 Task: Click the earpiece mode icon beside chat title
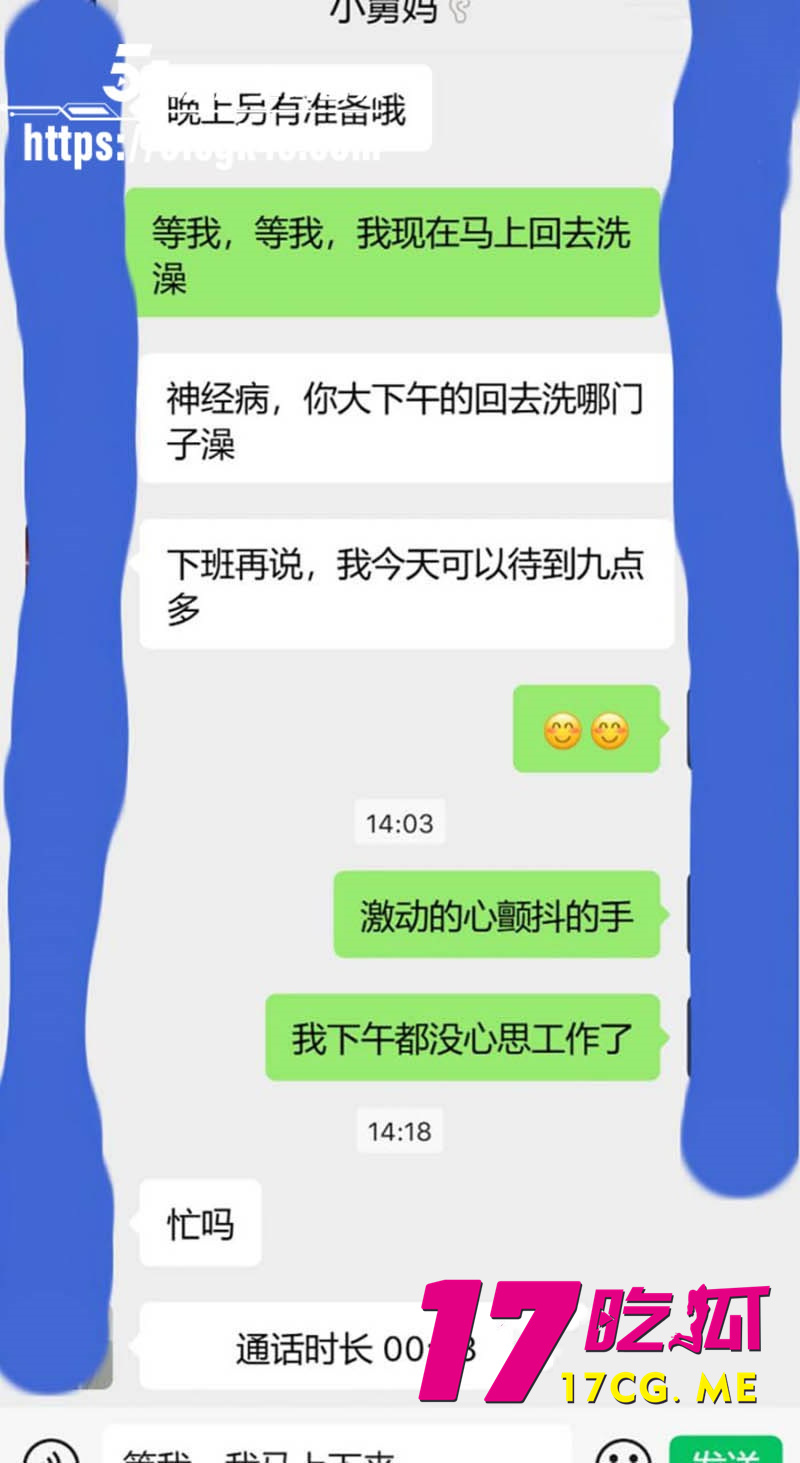(459, 12)
